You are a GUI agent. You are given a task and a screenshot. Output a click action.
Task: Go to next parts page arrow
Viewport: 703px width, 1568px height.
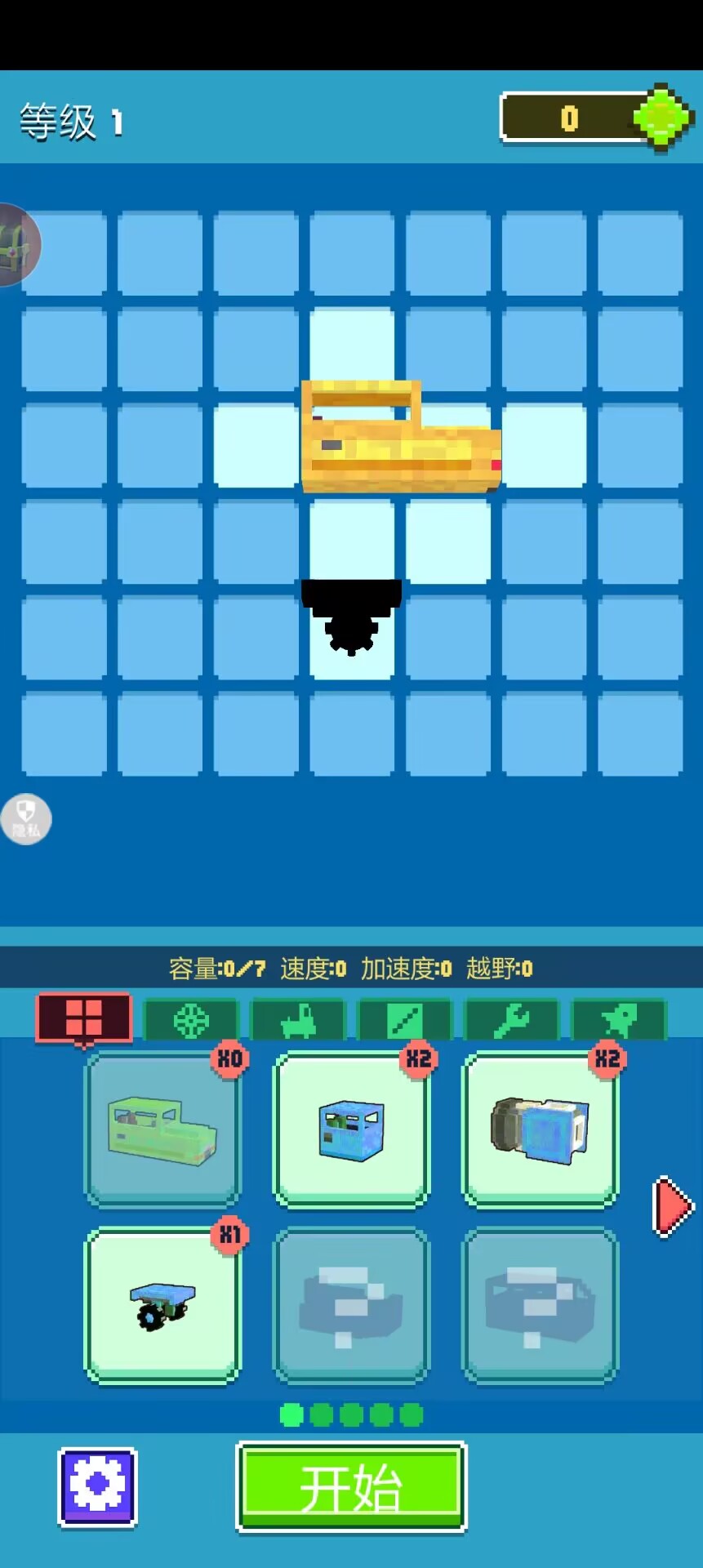[672, 1206]
